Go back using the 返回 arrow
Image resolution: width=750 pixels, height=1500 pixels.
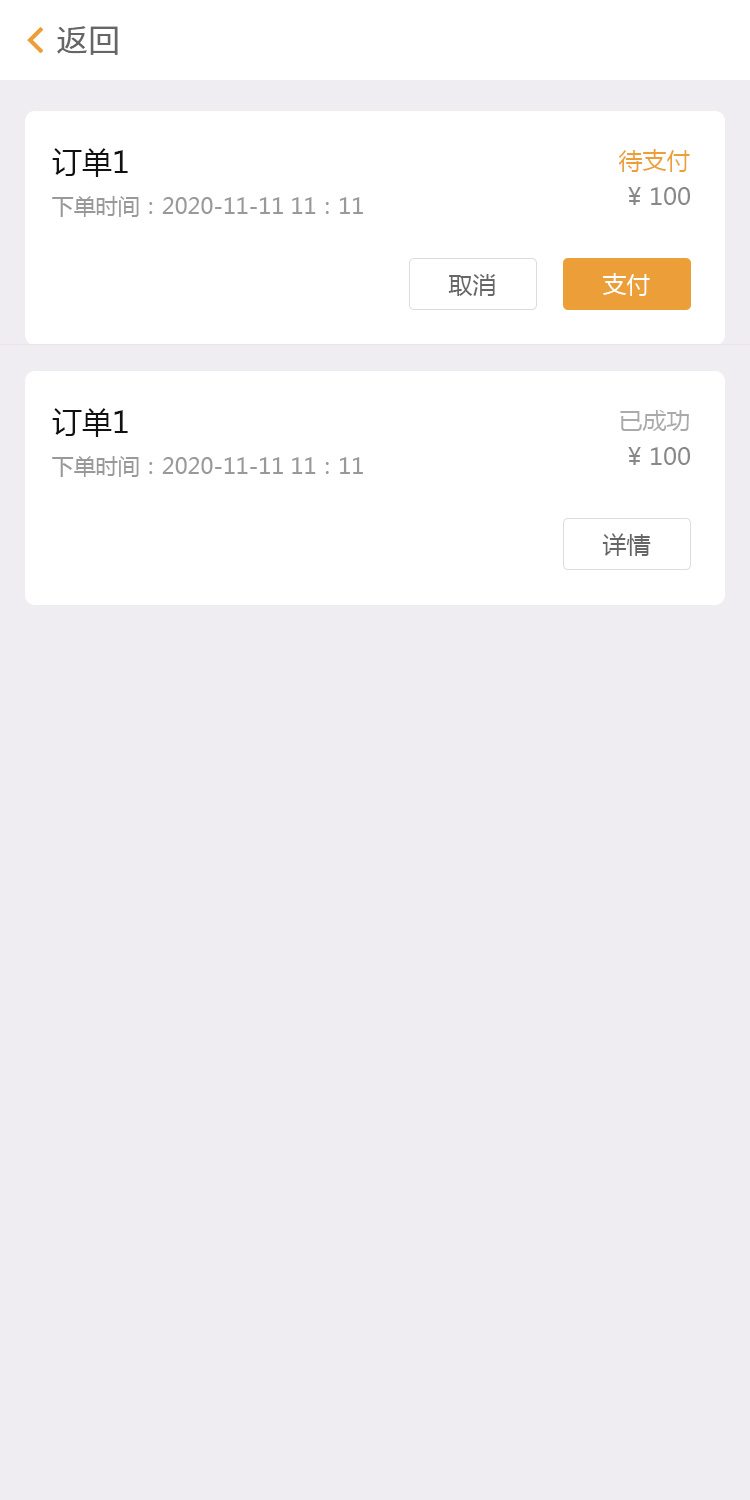click(37, 40)
